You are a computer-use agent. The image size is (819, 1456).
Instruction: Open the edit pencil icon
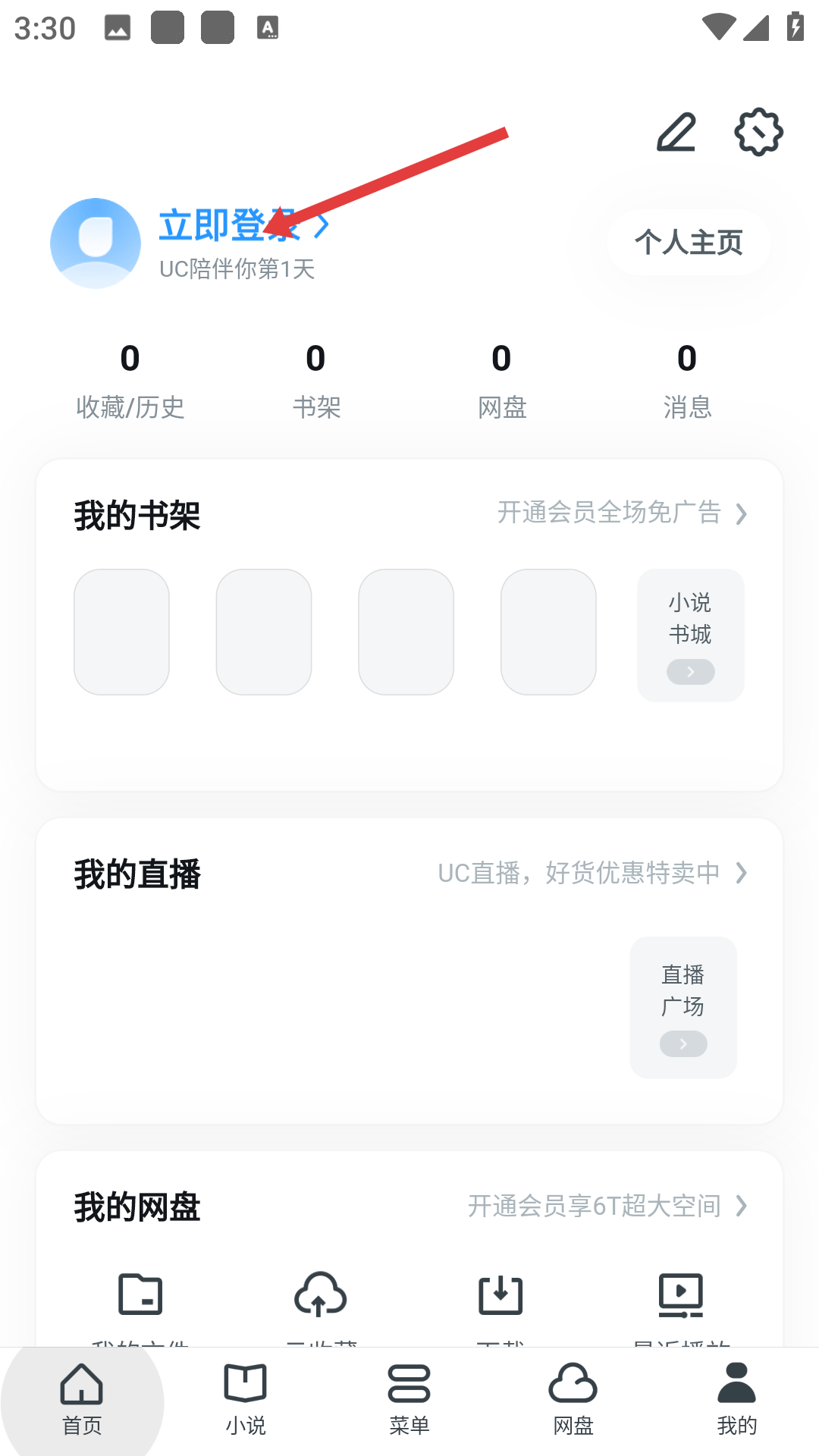[x=676, y=133]
